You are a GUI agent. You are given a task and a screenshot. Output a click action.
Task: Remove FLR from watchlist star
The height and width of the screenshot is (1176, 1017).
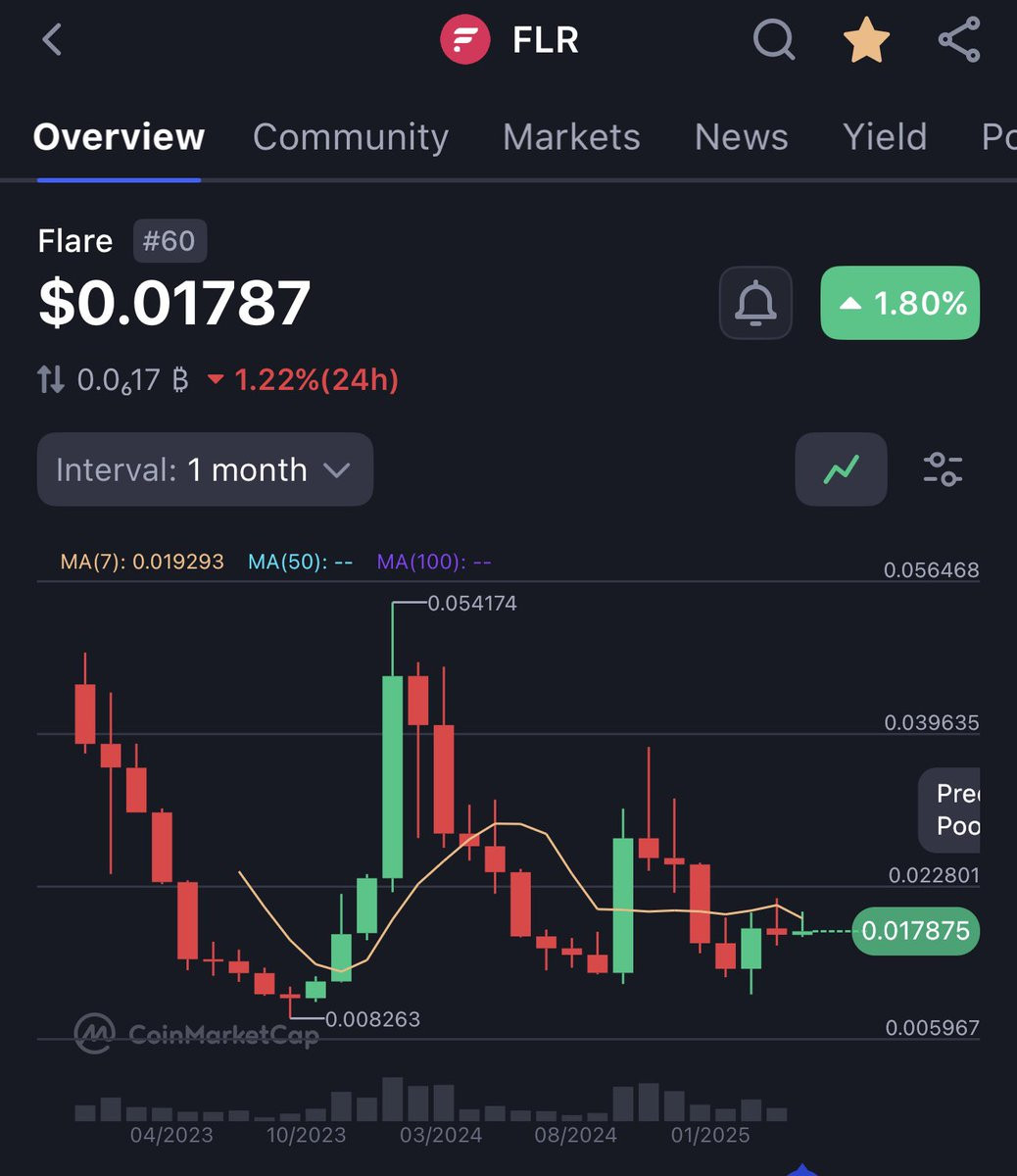click(866, 40)
